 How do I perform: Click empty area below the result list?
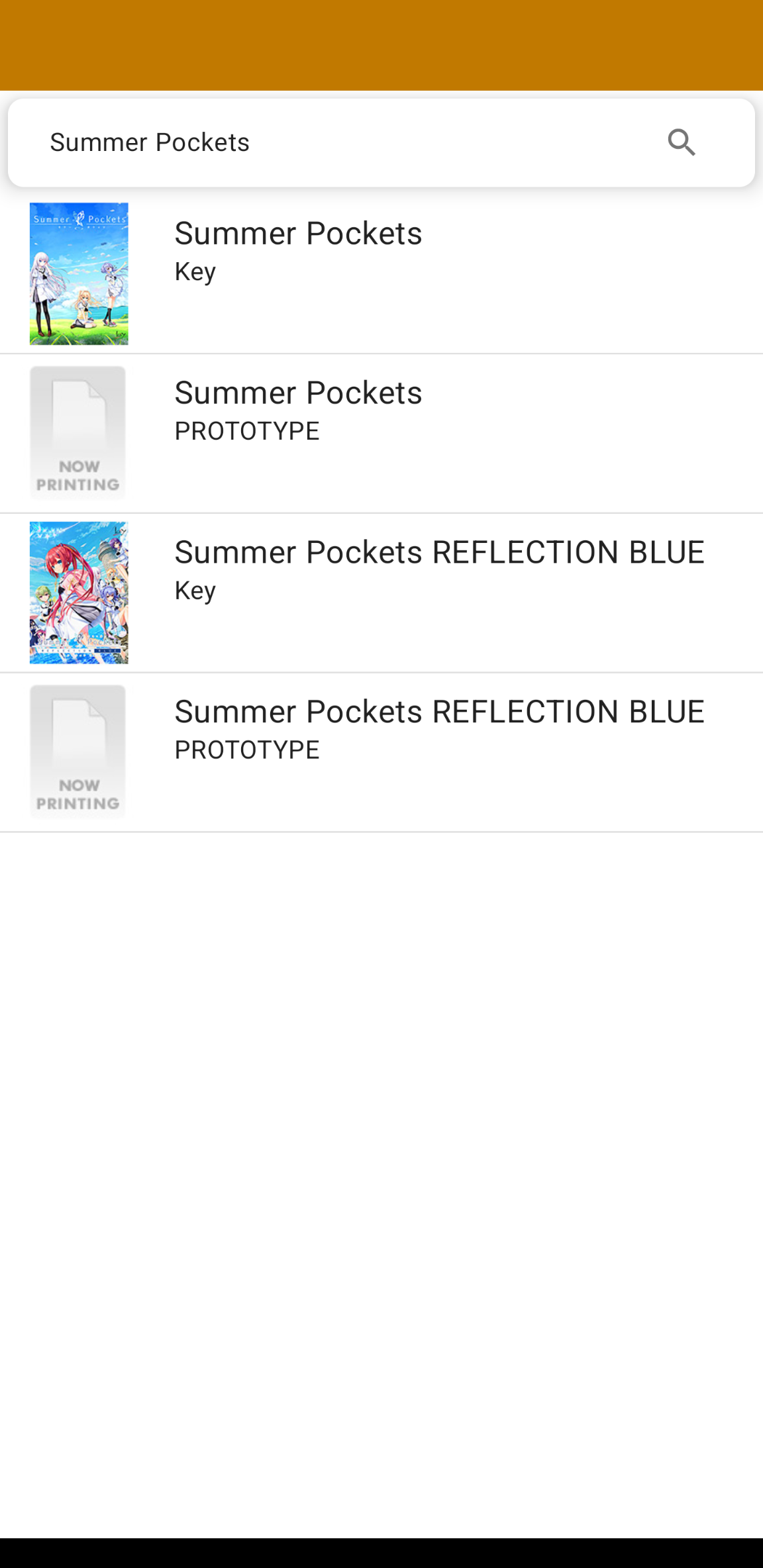[x=381, y=1126]
